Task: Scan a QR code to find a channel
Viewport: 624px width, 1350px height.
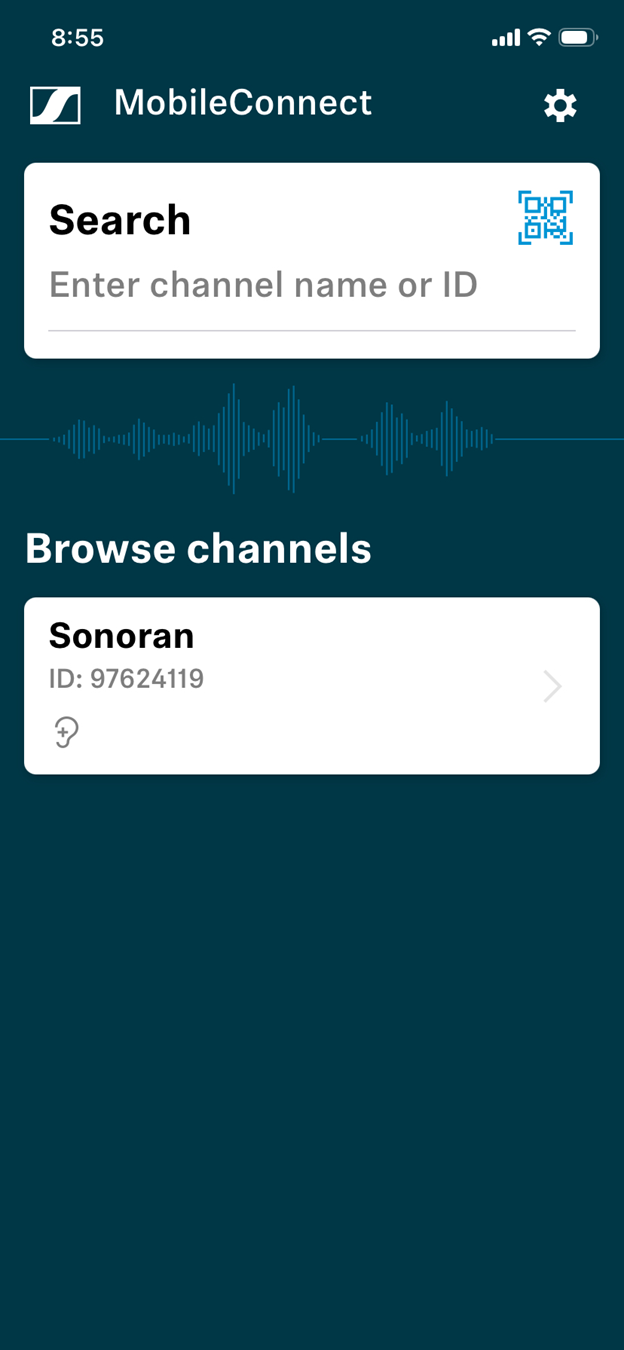Action: (x=545, y=217)
